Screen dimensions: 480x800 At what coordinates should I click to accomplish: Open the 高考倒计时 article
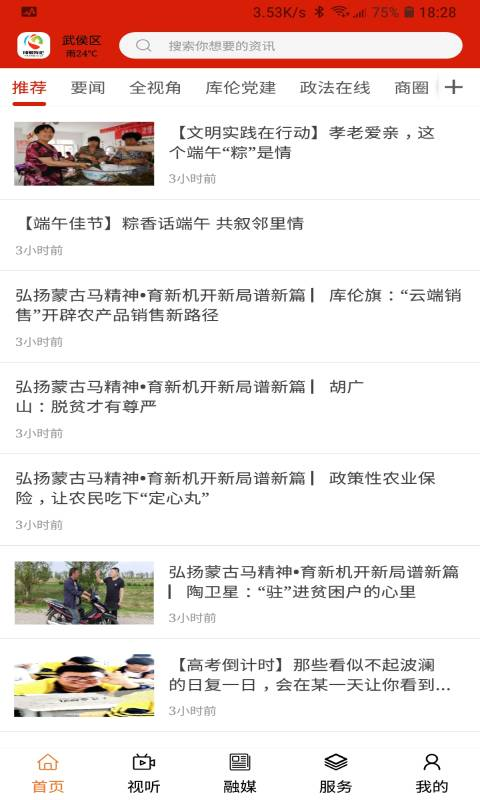point(240,685)
